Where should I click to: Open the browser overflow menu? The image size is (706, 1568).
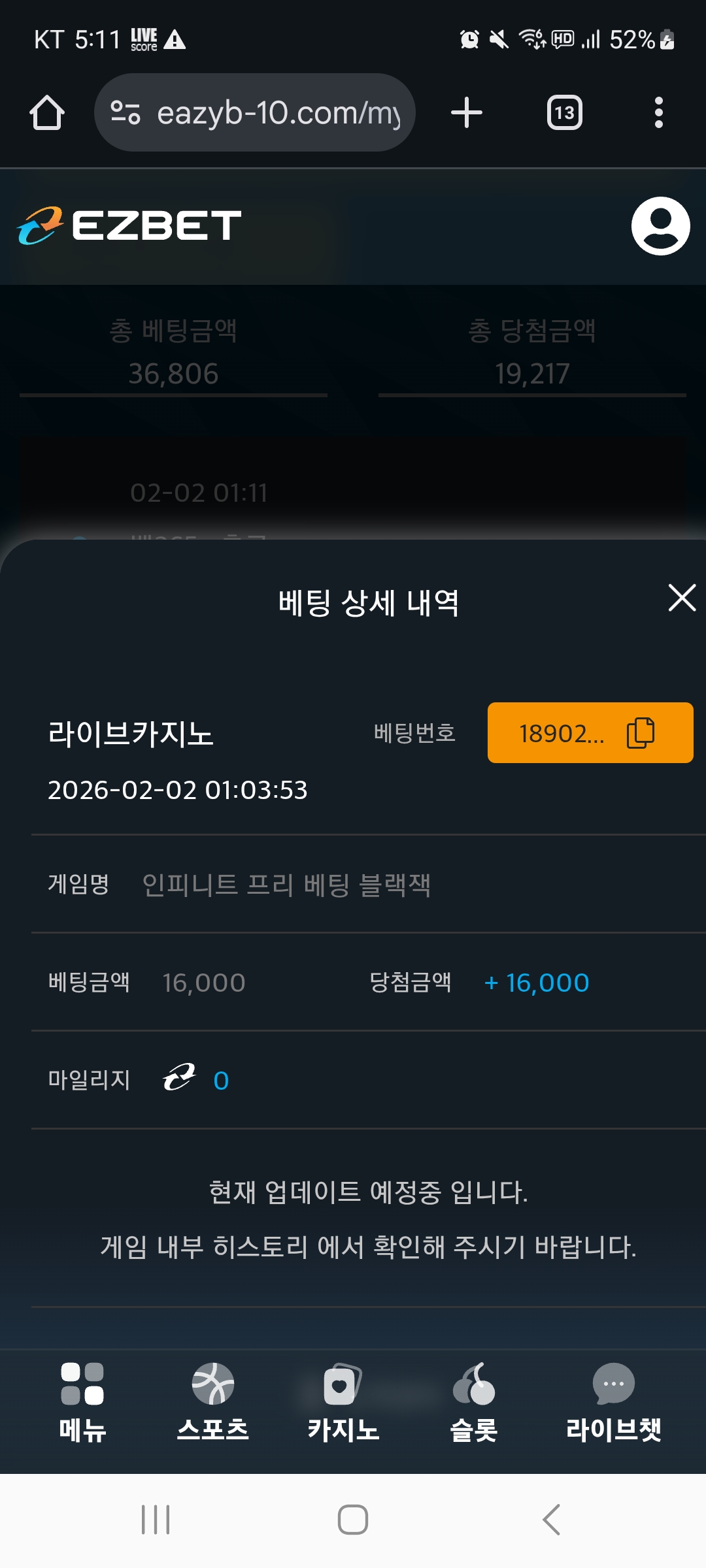[x=659, y=111]
